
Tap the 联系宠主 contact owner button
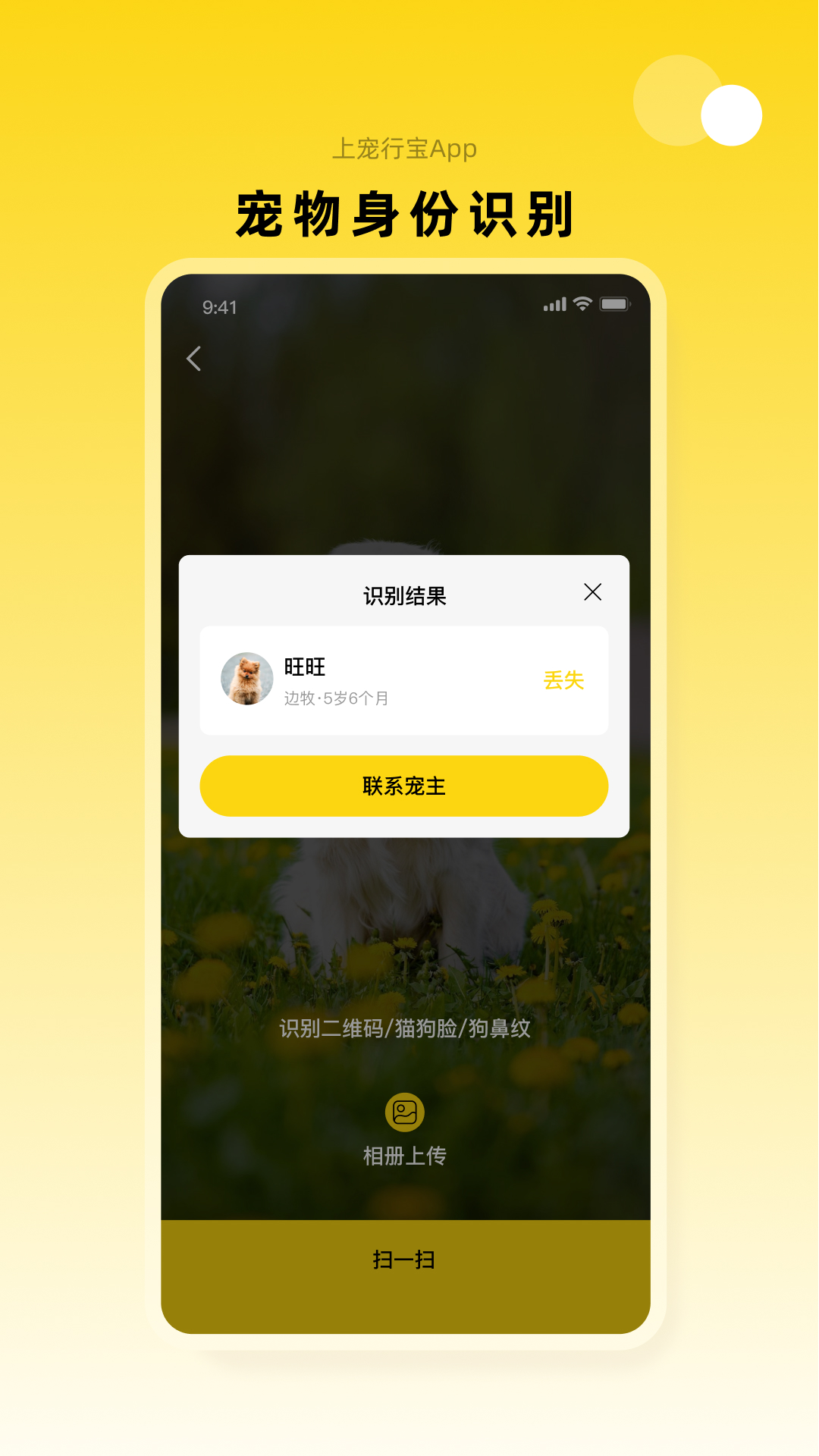403,786
